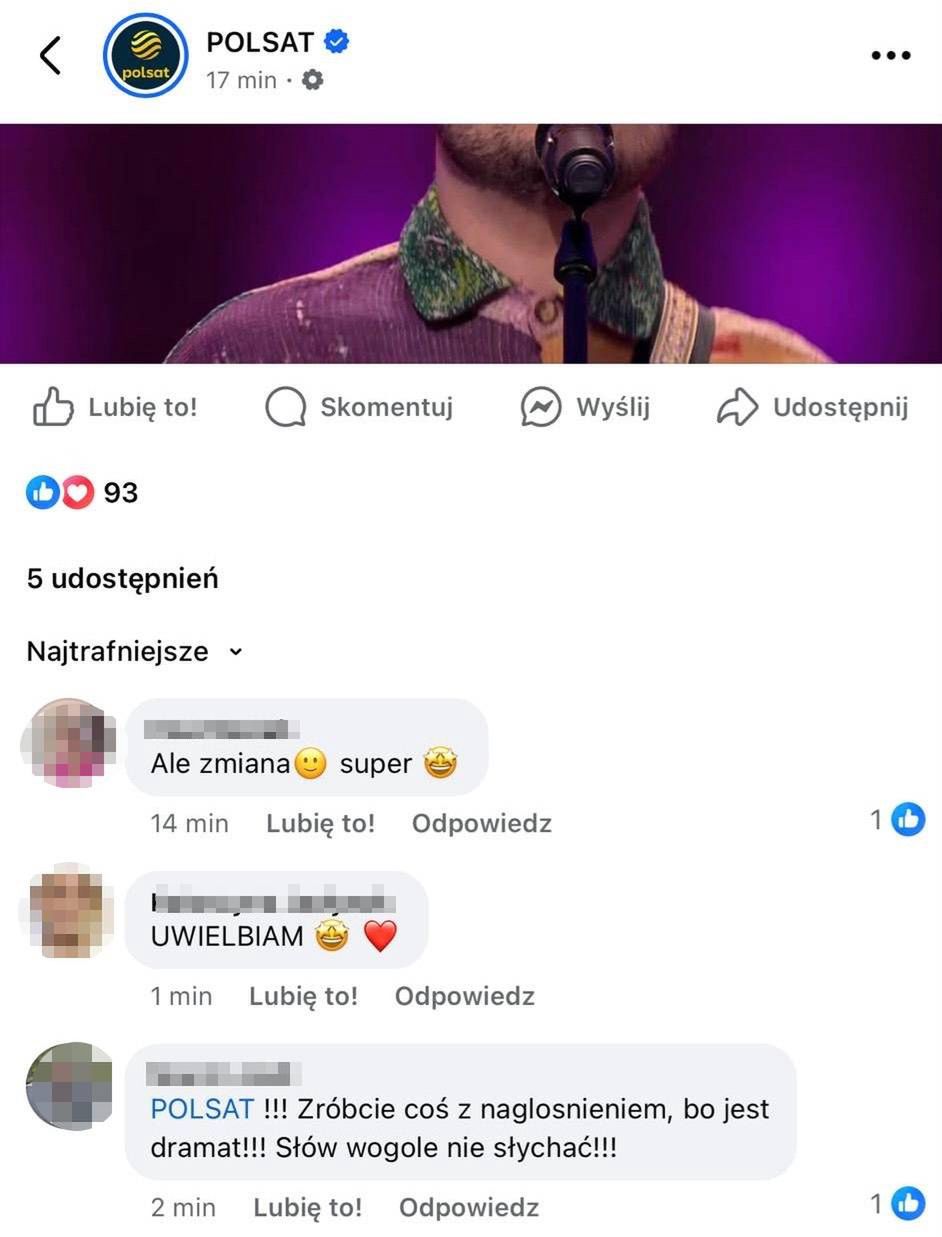Expand the Najtrafniejsze comment sorting dropdown
This screenshot has height=1237, width=942.
(x=134, y=652)
